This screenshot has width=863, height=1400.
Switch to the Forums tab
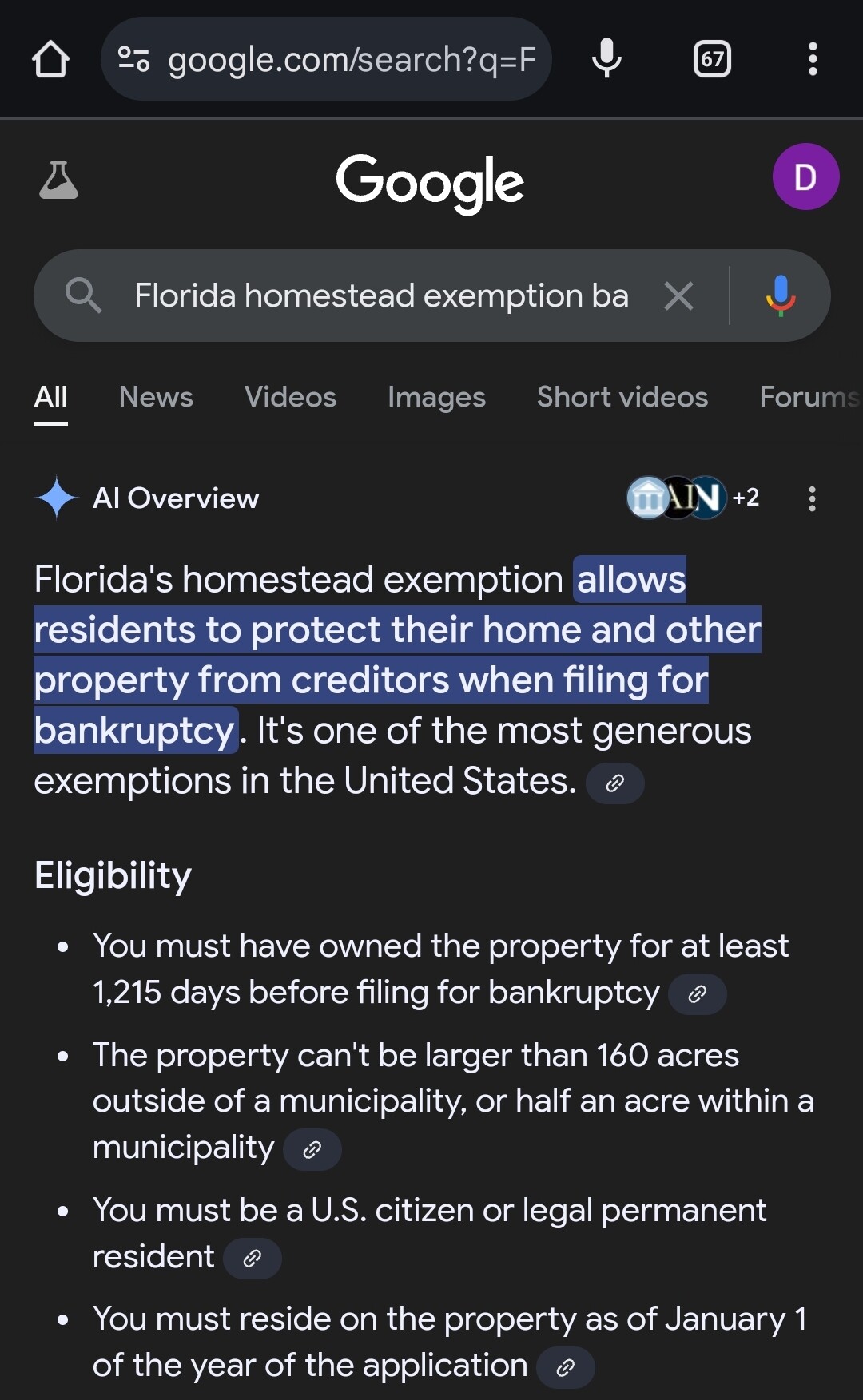tap(809, 397)
